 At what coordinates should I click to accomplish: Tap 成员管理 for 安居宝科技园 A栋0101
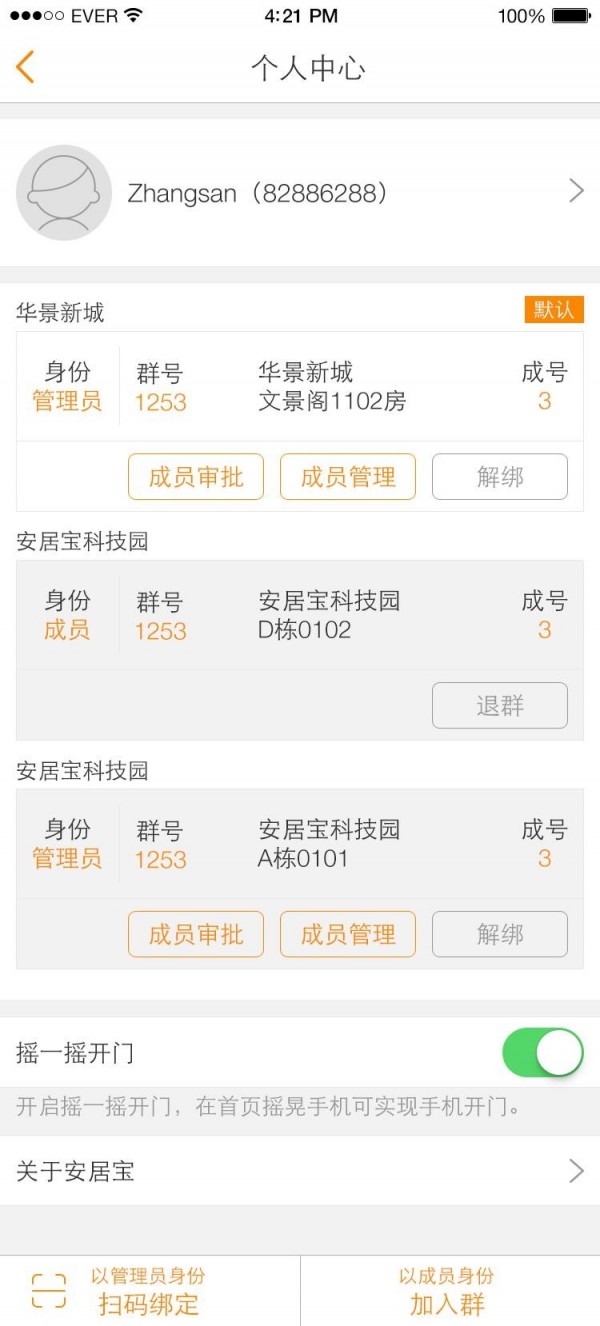348,934
